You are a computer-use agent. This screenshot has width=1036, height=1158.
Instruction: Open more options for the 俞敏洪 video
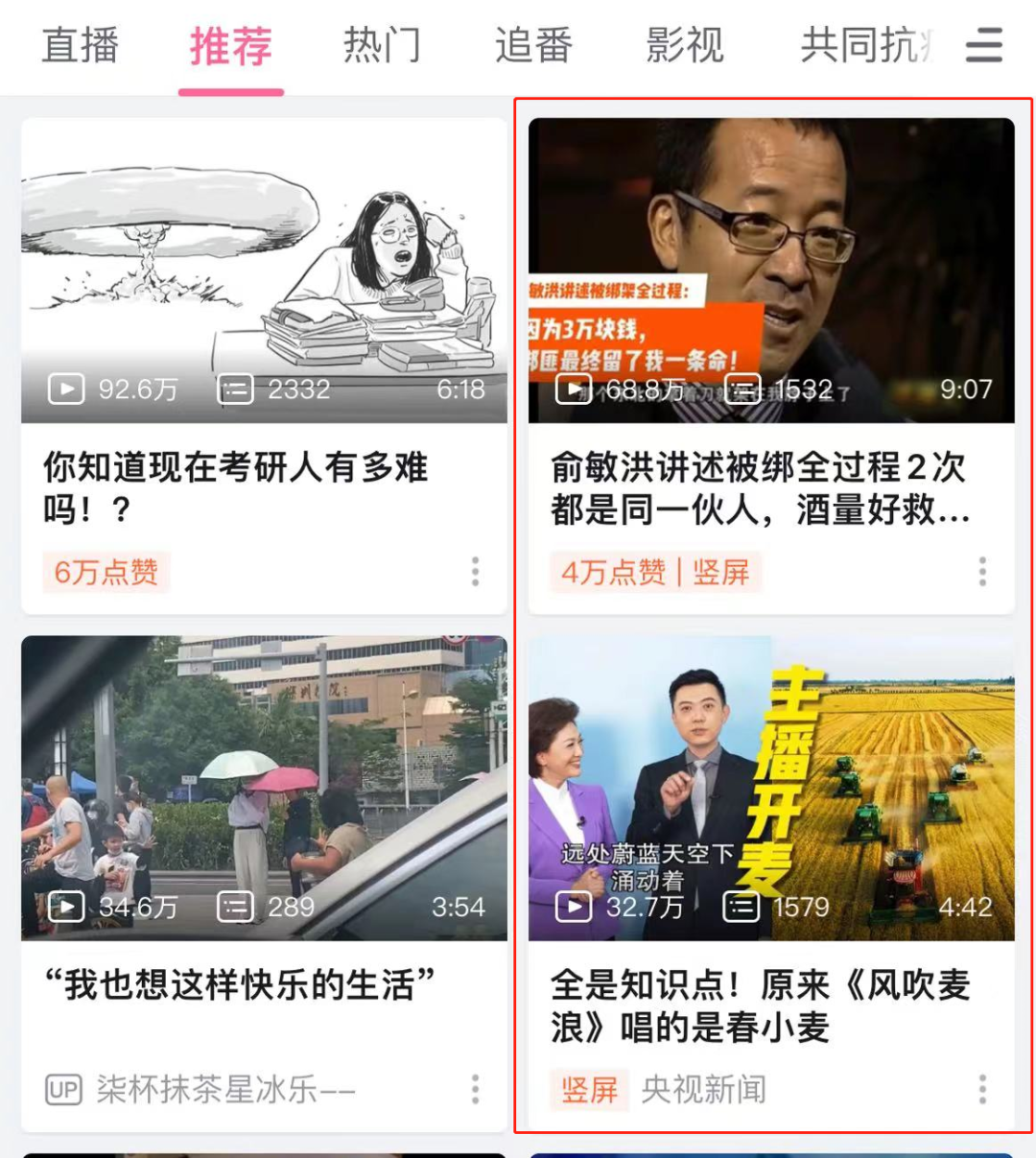click(981, 572)
